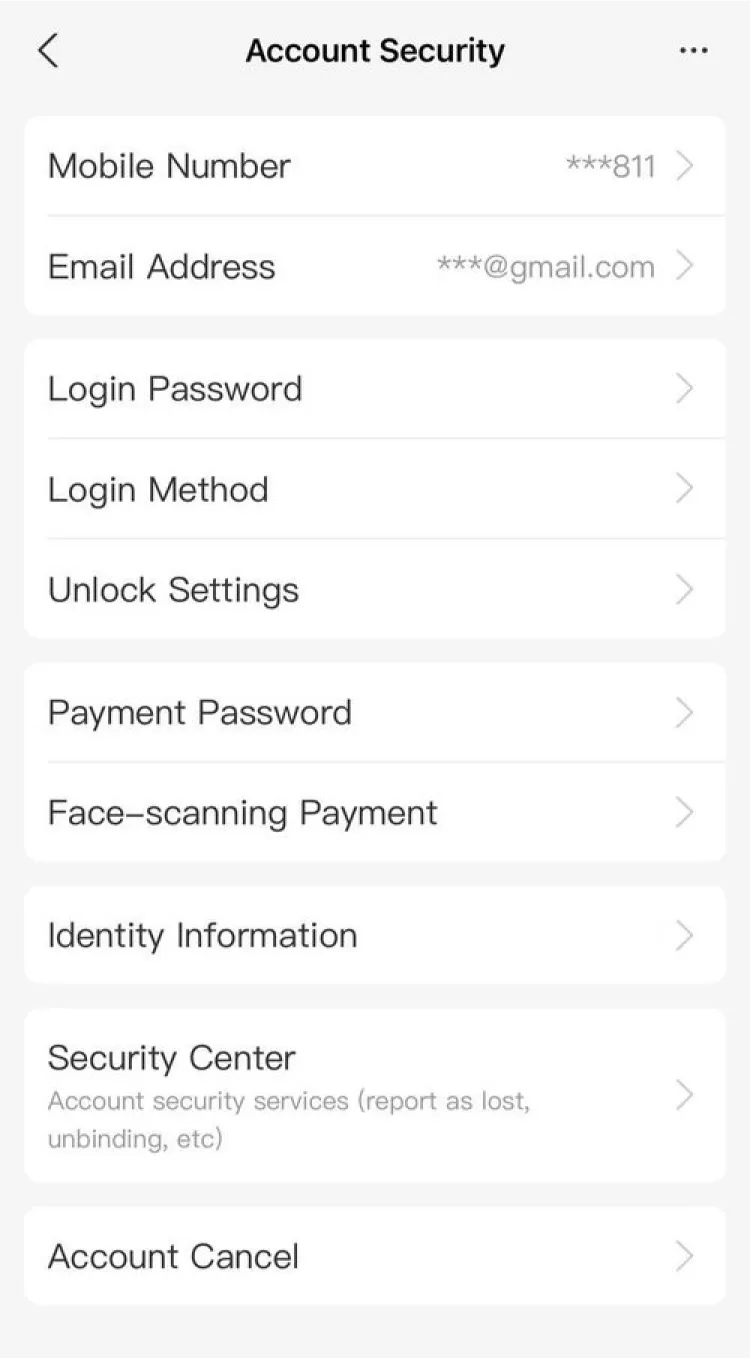Open Login Method options
The width and height of the screenshot is (750, 1358).
[375, 489]
